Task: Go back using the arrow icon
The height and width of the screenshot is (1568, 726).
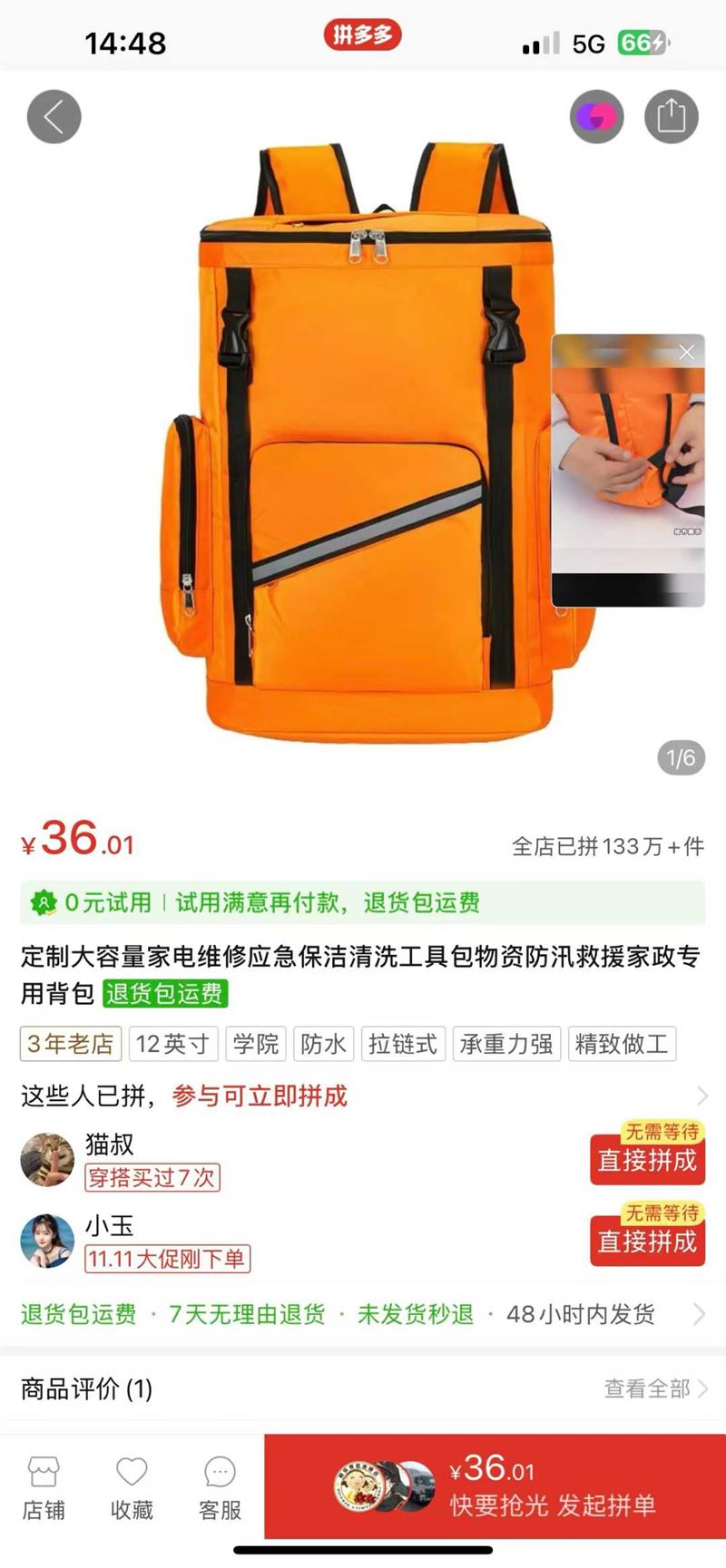Action: (54, 117)
